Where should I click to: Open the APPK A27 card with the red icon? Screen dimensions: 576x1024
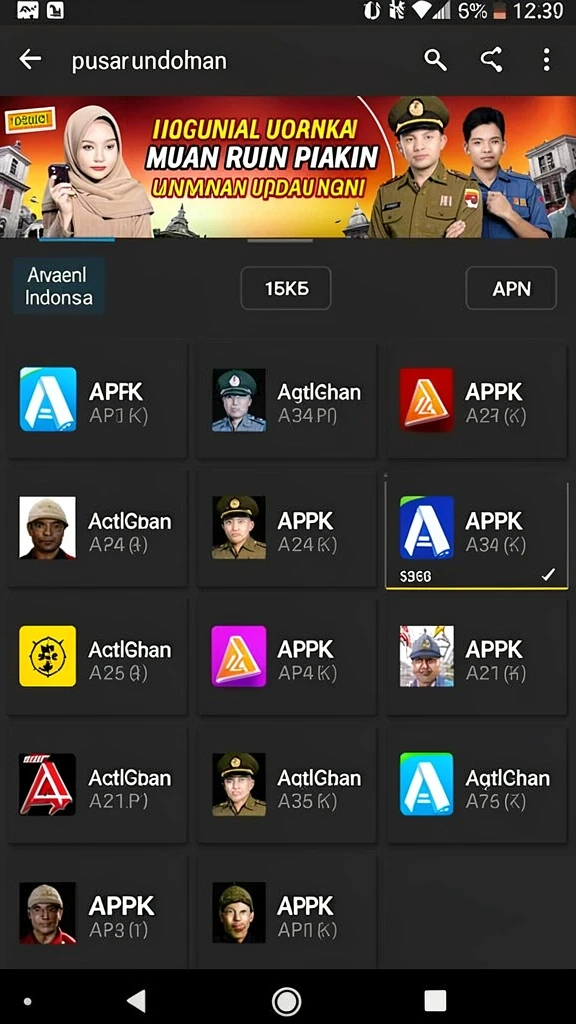[477, 400]
